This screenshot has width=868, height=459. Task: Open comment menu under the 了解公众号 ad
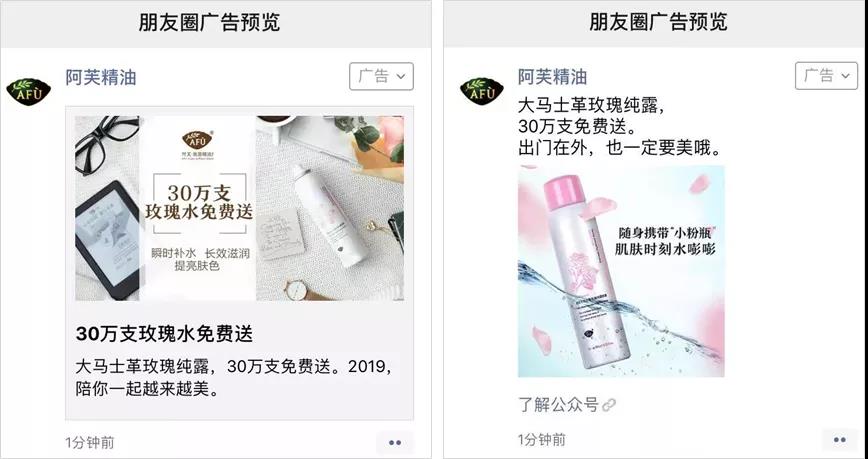pos(840,440)
